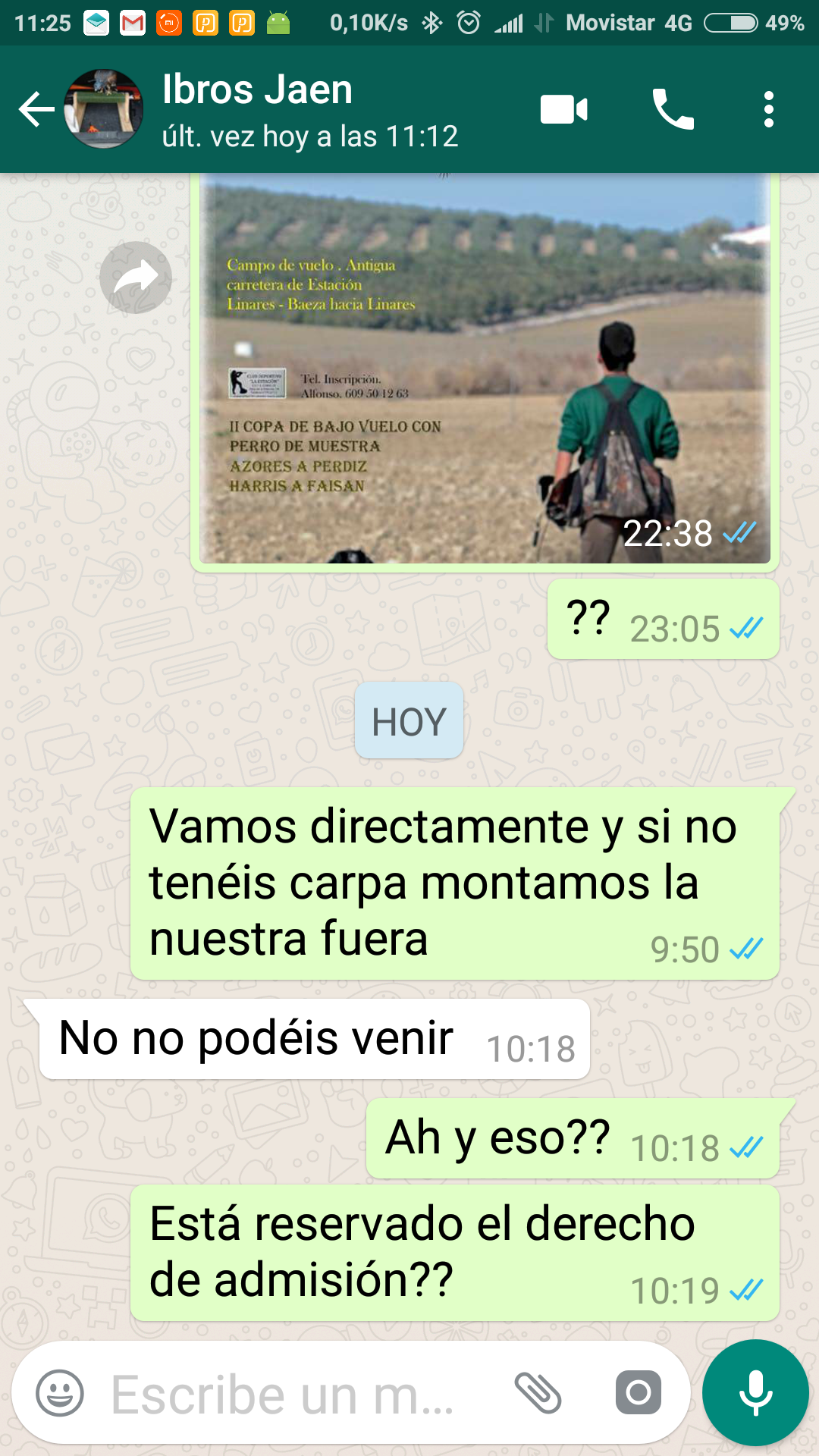Open the three-dot overflow menu
Viewport: 819px width, 1456px height.
point(769,109)
